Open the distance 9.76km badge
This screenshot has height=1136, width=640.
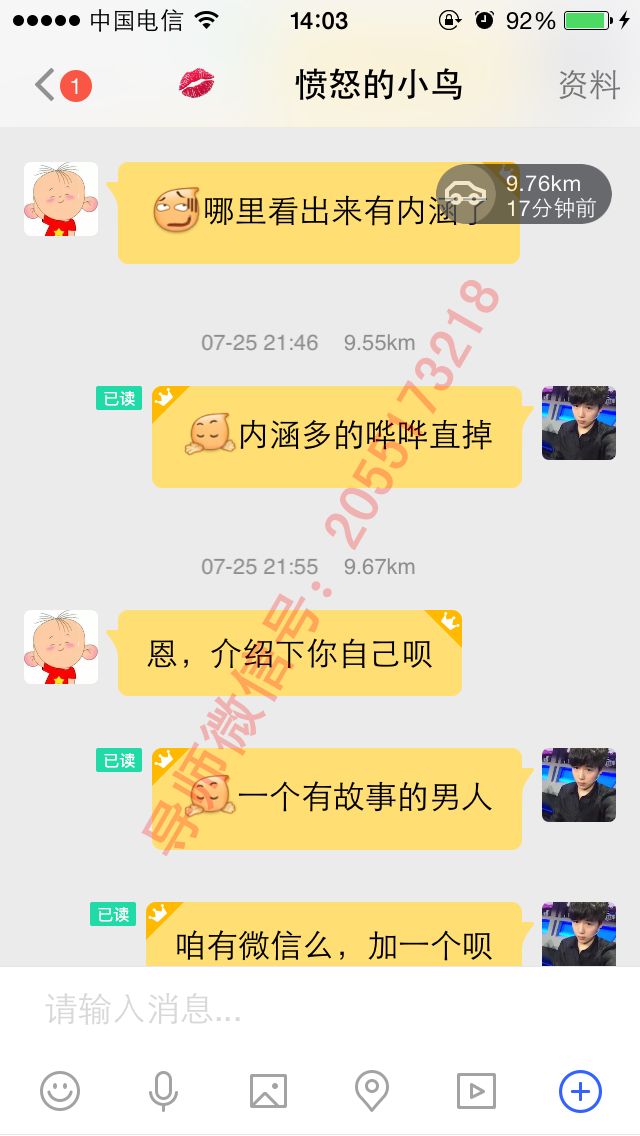[x=524, y=194]
